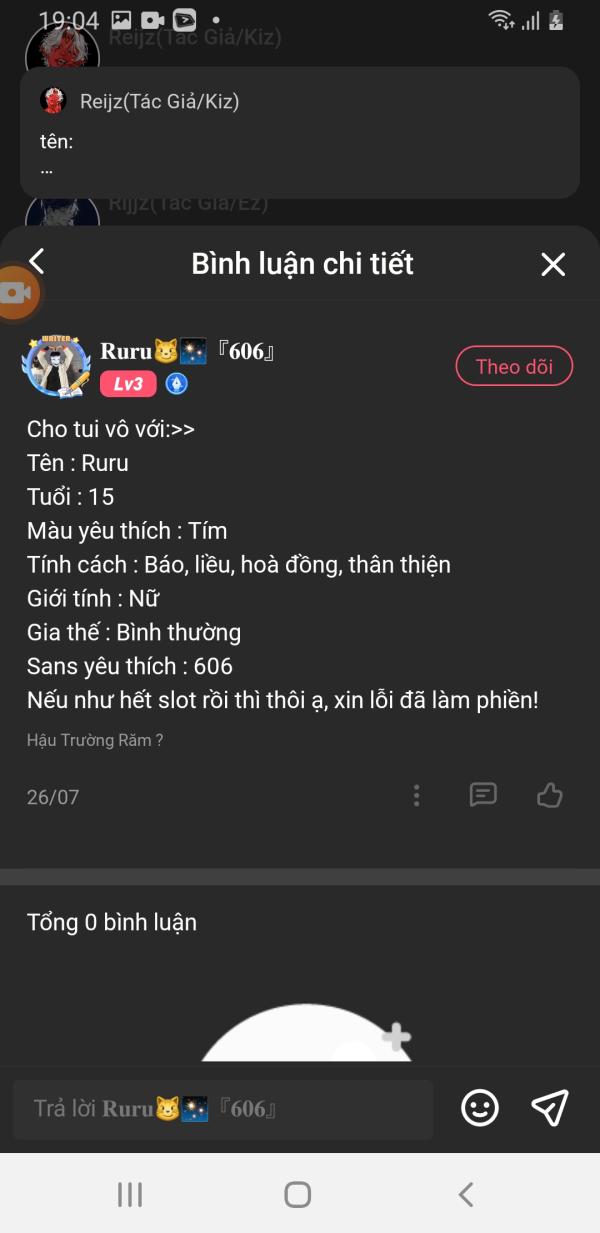Focus the Trả lời Ruru reply field
This screenshot has height=1233, width=600.
tap(223, 1108)
